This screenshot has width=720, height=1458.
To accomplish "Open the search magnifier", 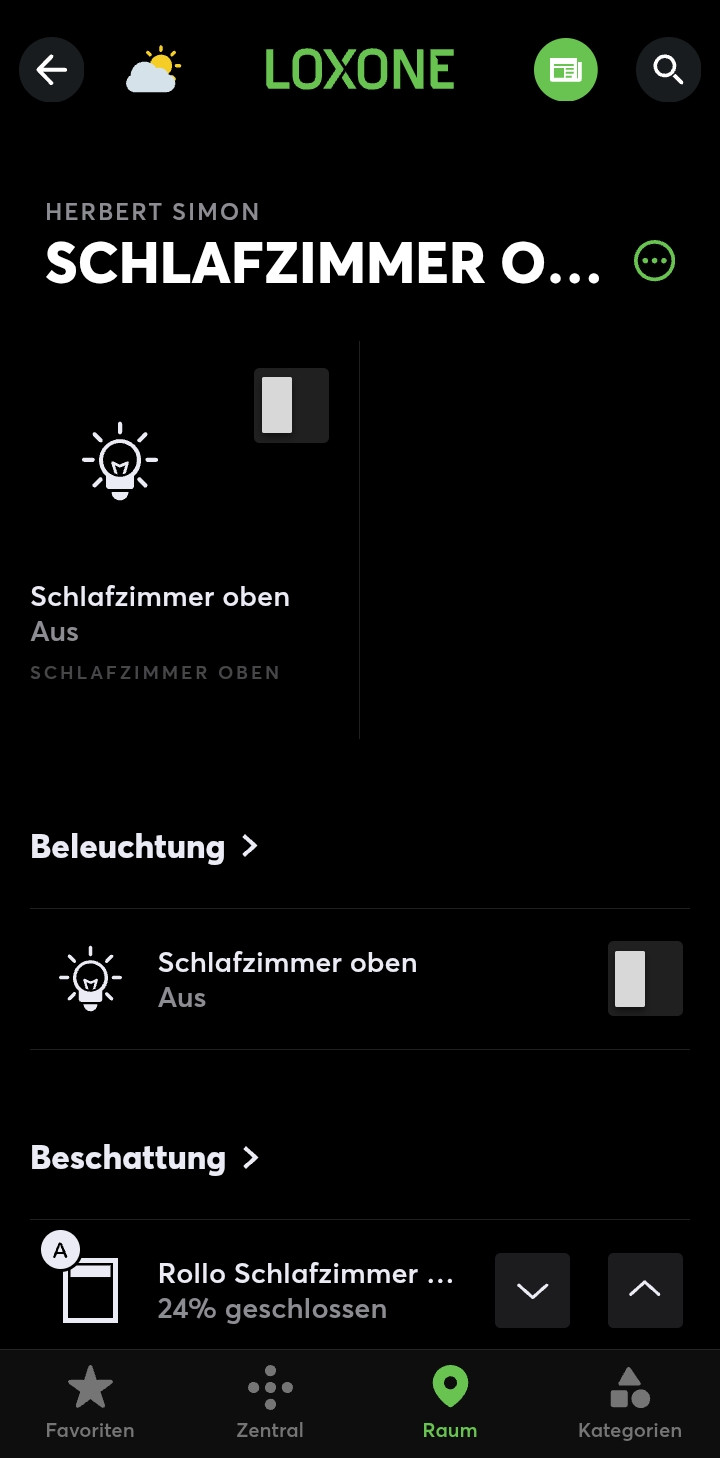I will pos(668,70).
